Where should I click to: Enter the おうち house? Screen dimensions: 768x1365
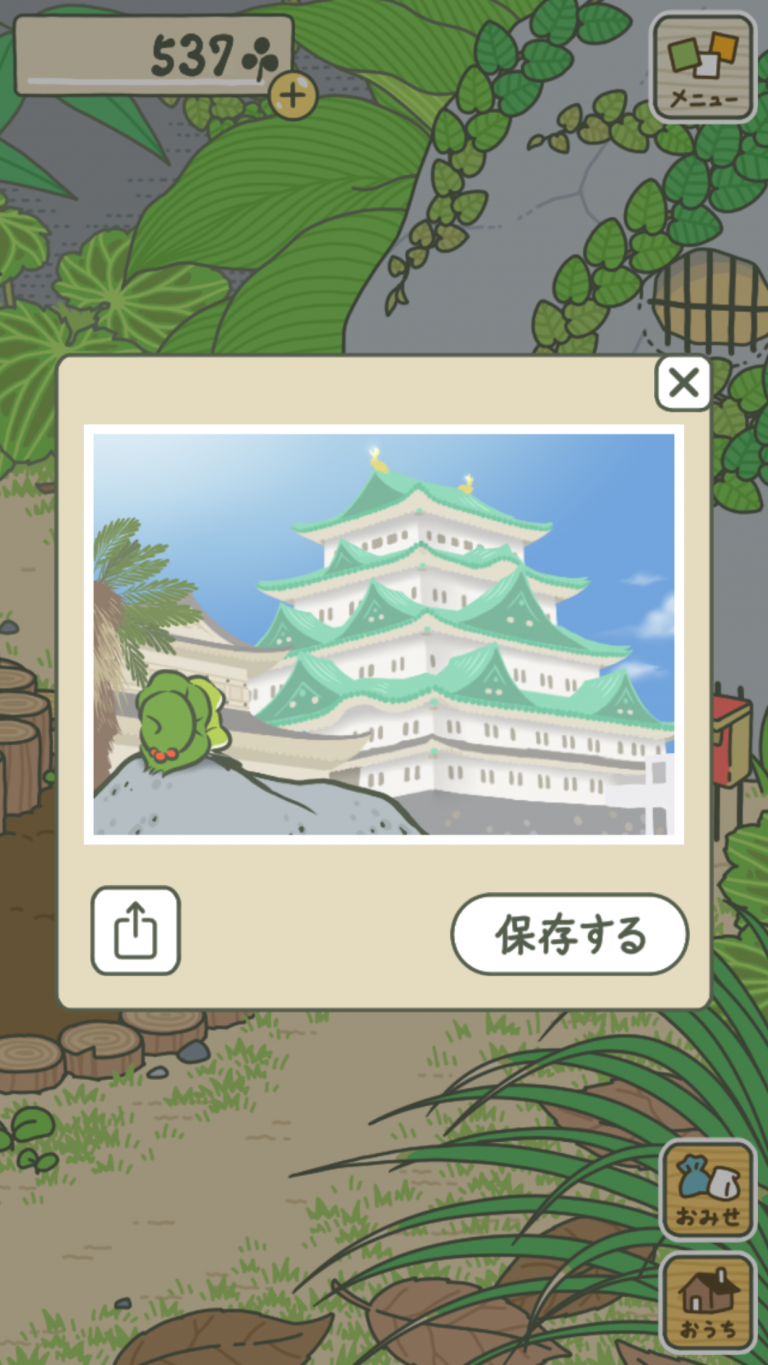(708, 1302)
